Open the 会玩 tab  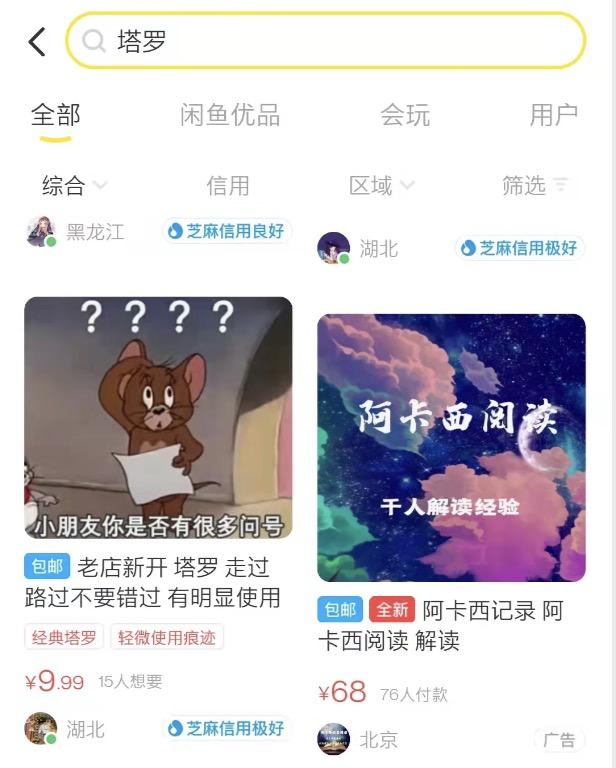pos(405,115)
